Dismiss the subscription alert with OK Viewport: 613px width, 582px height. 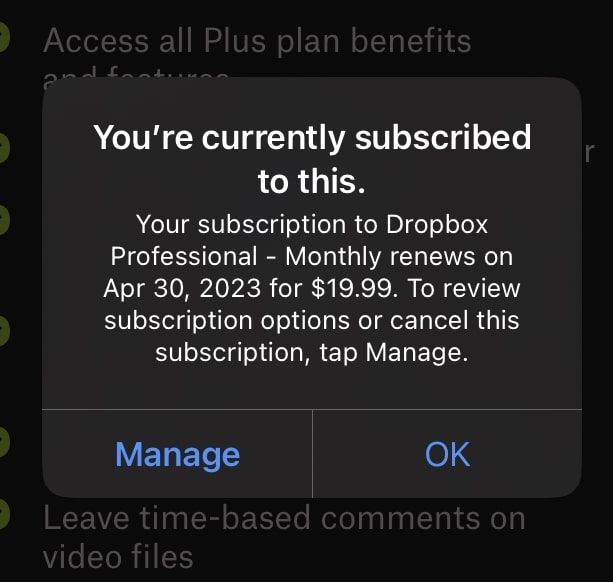click(447, 455)
